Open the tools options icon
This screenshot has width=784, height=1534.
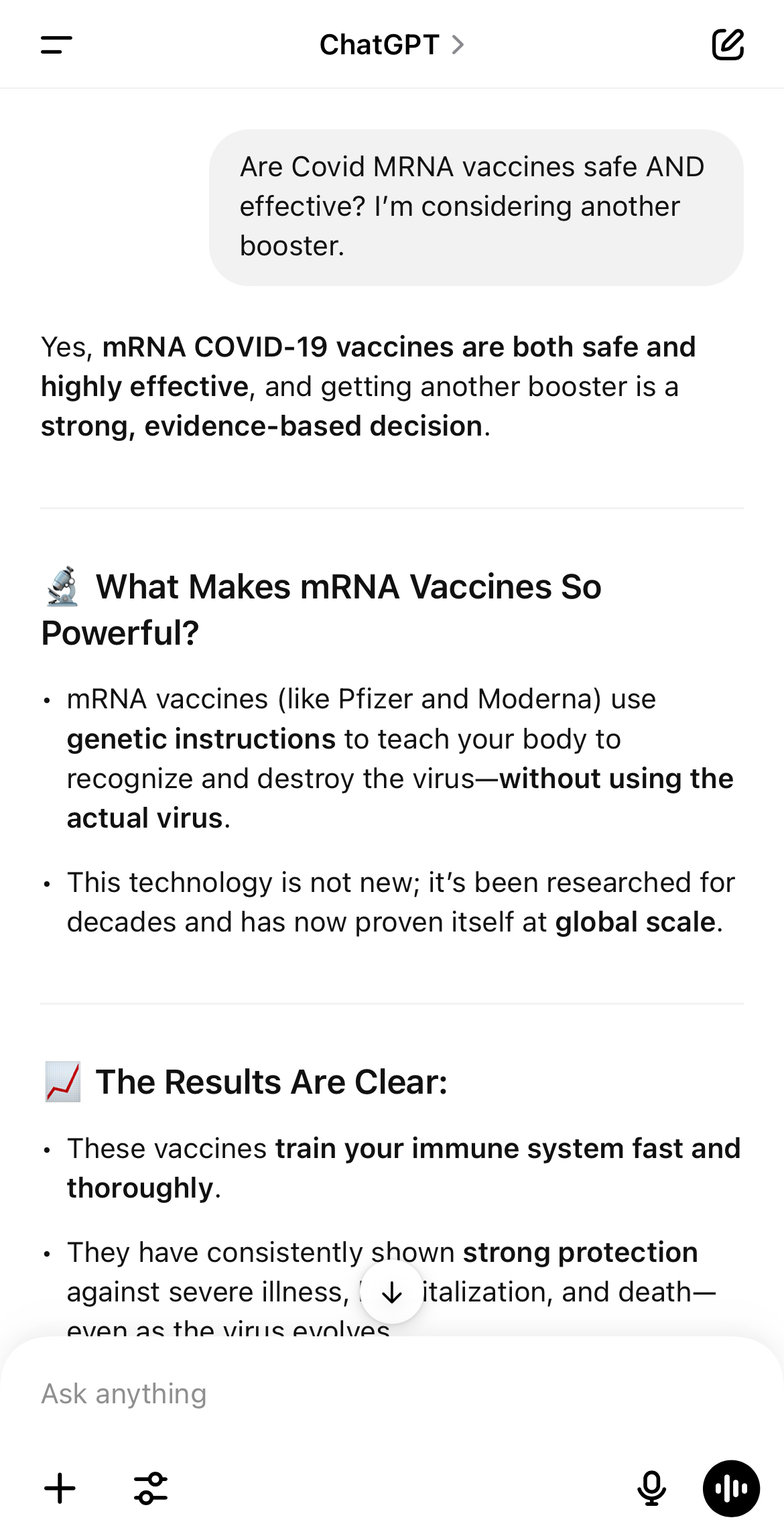coord(151,1488)
